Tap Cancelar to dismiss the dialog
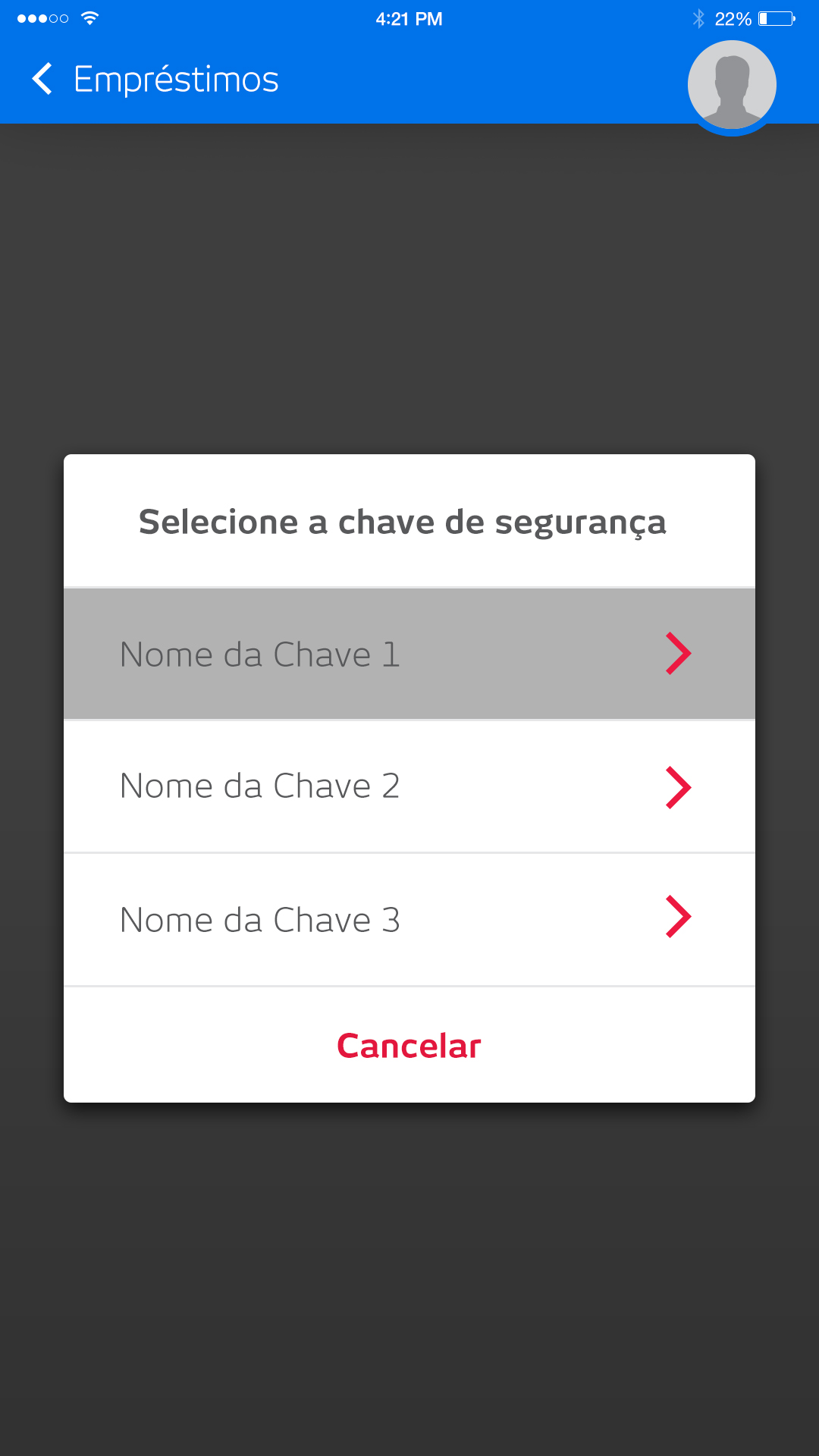This screenshot has width=819, height=1456. pyautogui.click(x=409, y=1046)
